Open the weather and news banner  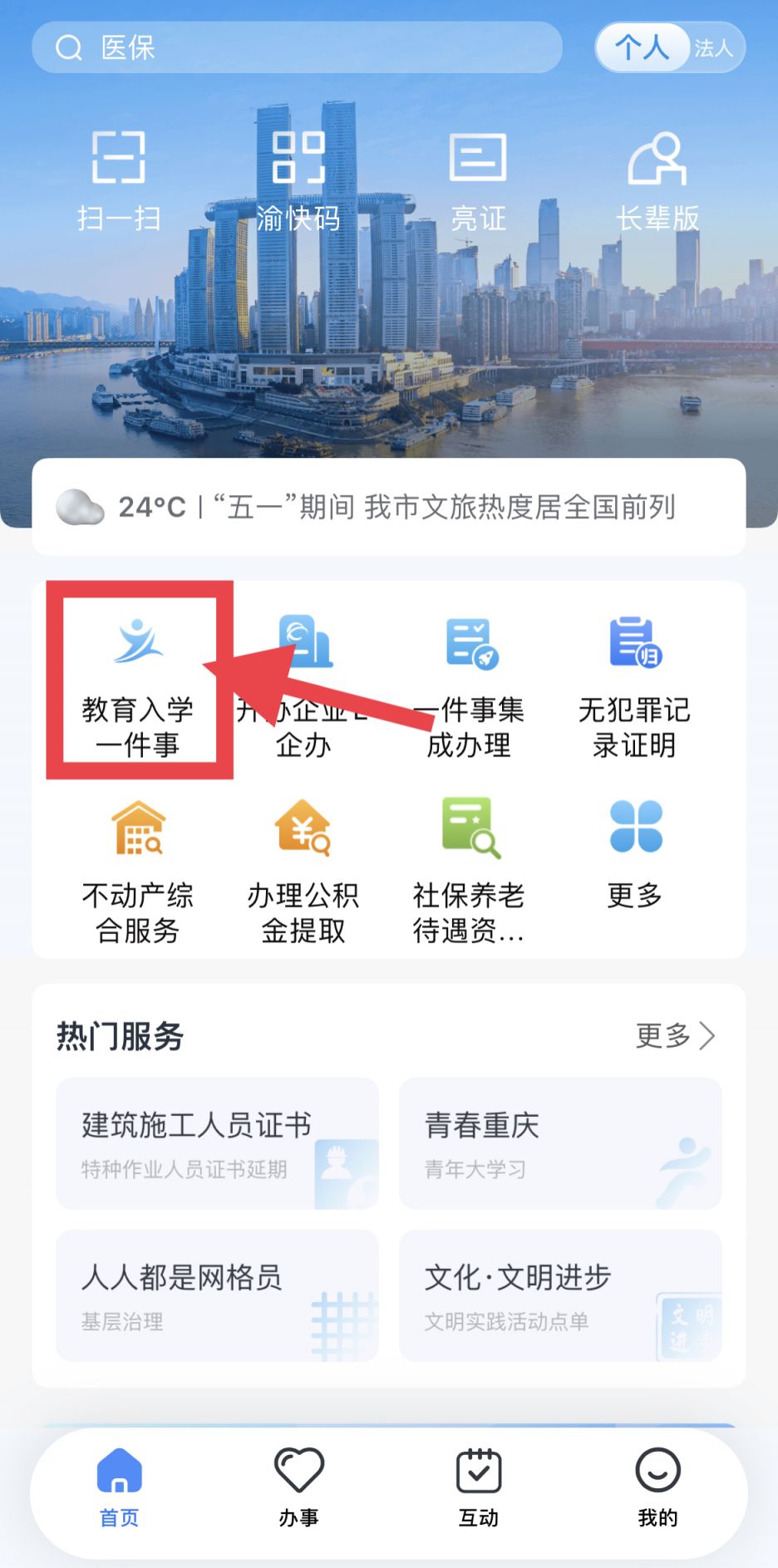(x=388, y=507)
